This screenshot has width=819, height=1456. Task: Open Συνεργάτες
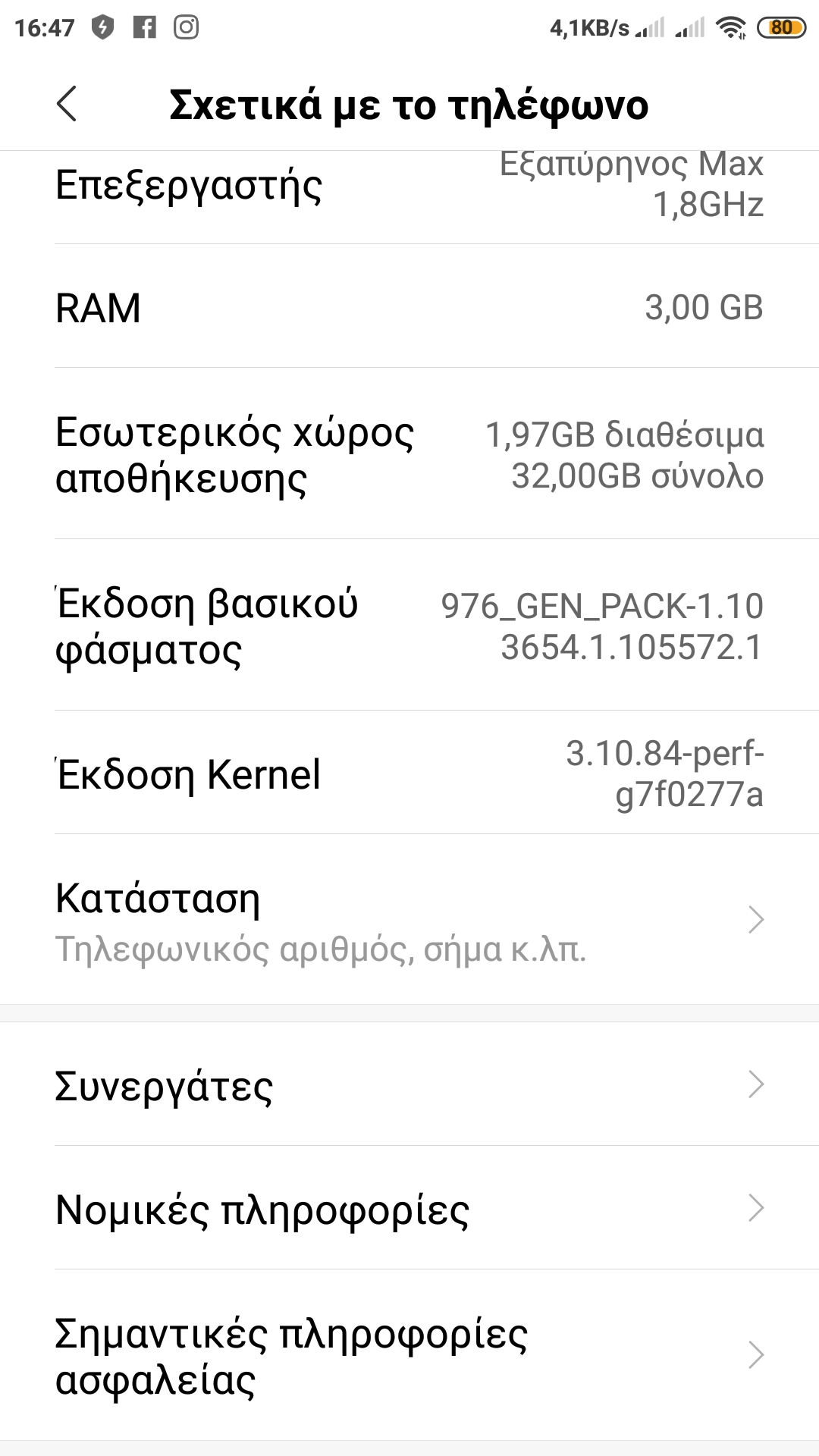(409, 1084)
